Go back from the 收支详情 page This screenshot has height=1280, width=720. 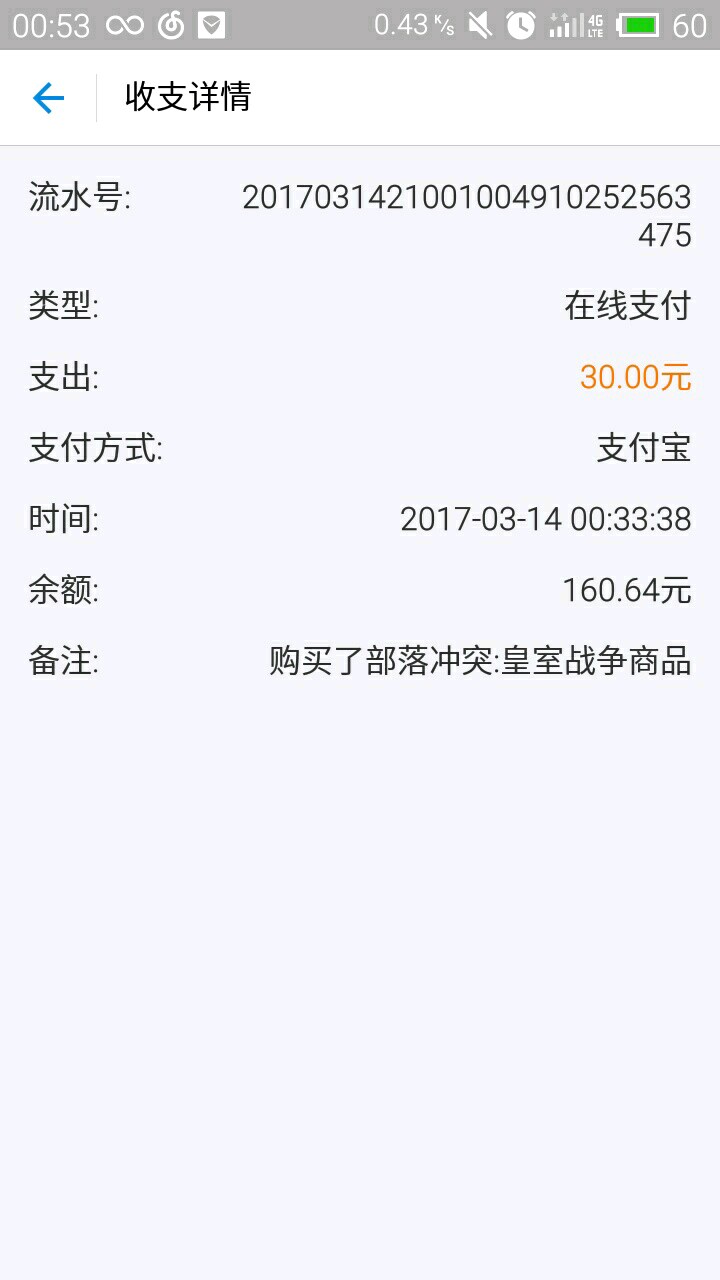point(48,98)
